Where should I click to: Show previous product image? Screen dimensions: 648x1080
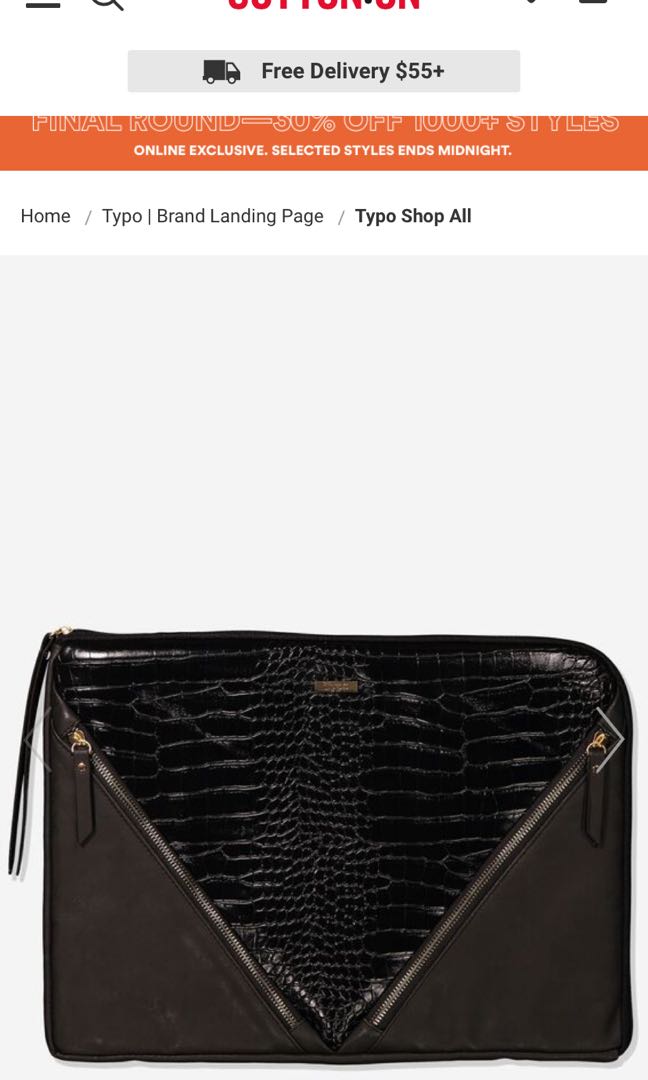(x=36, y=740)
